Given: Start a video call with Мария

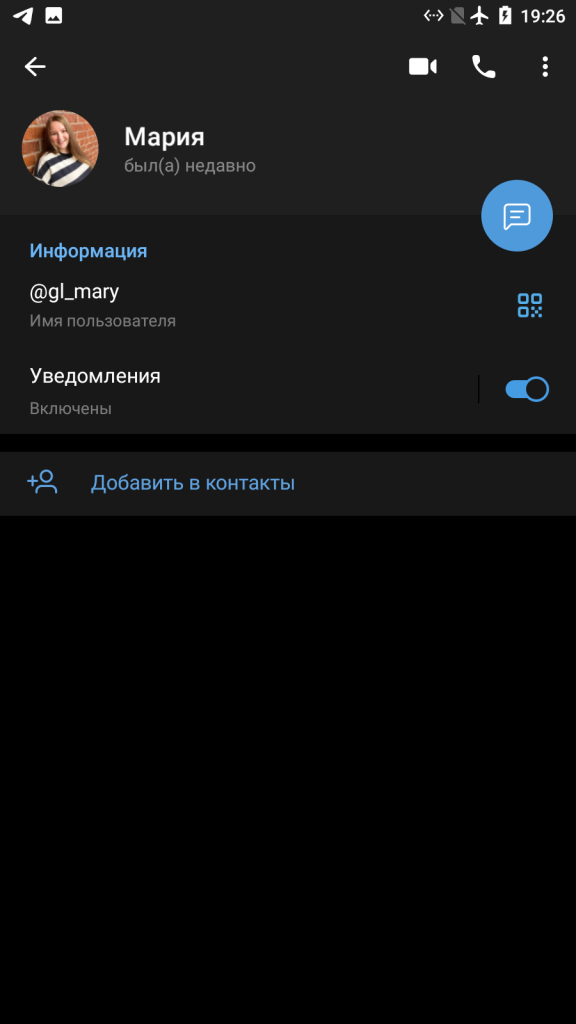Looking at the screenshot, I should 423,67.
